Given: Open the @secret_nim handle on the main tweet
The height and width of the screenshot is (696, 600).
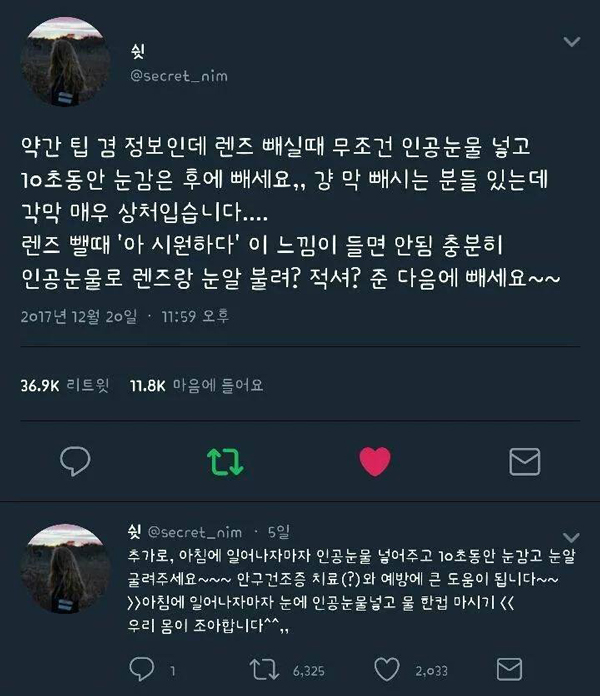Looking at the screenshot, I should (172, 74).
